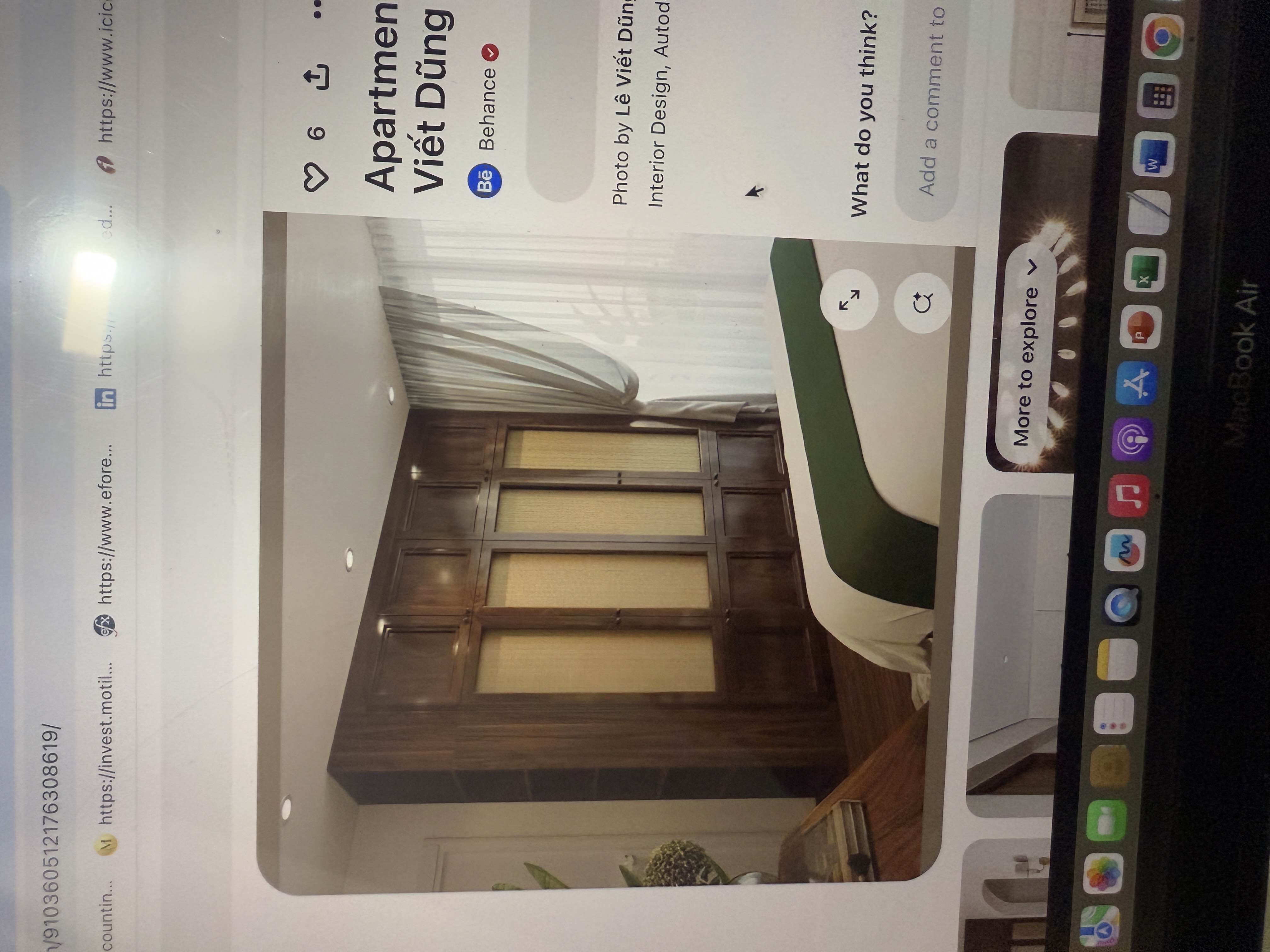Start visual search on the image
1270x952 pixels.
coord(922,303)
